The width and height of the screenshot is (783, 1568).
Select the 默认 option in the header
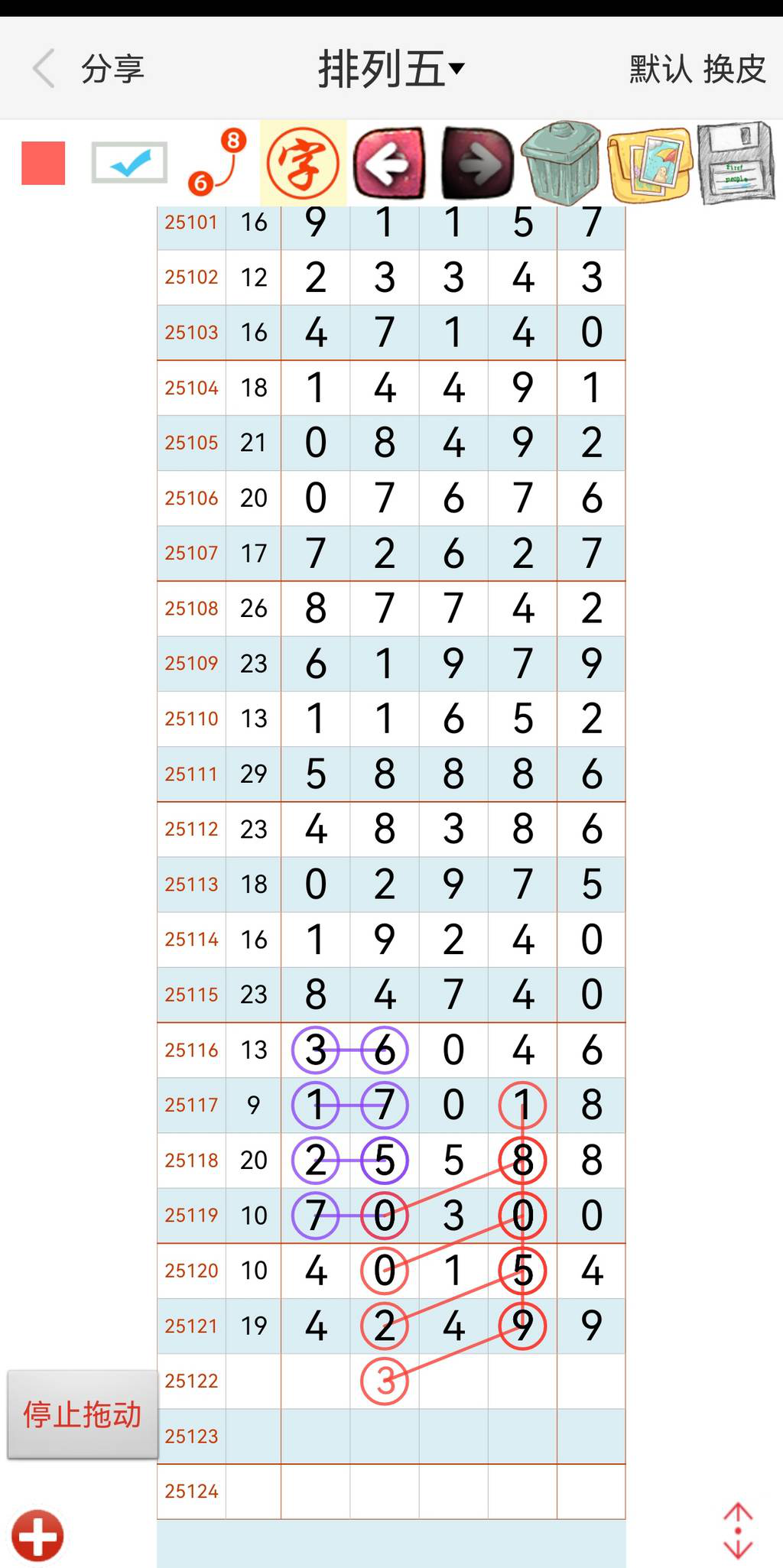pyautogui.click(x=659, y=68)
